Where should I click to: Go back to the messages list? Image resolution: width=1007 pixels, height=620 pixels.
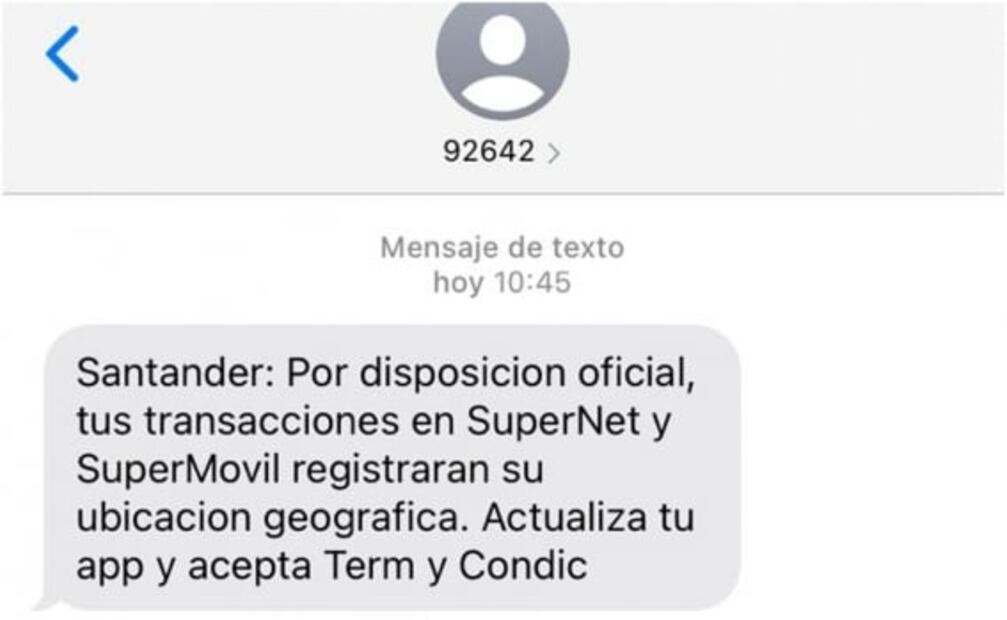tap(62, 54)
